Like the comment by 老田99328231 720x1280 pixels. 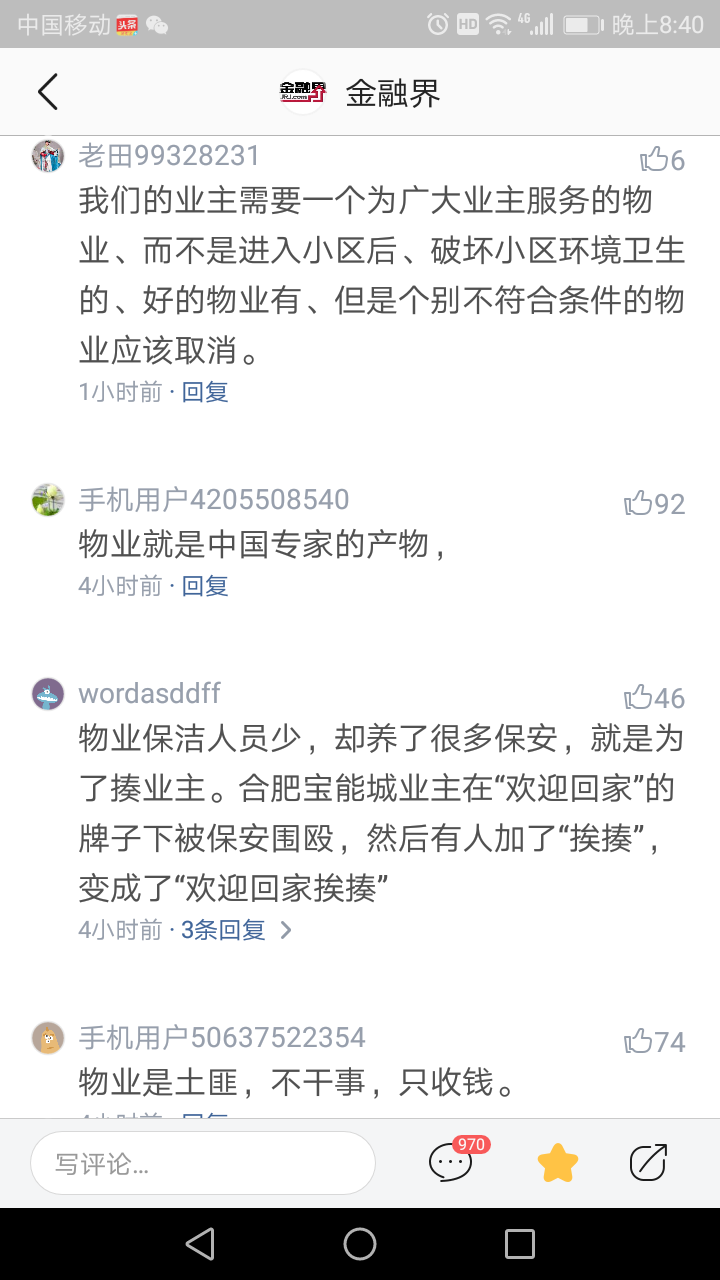[662, 160]
